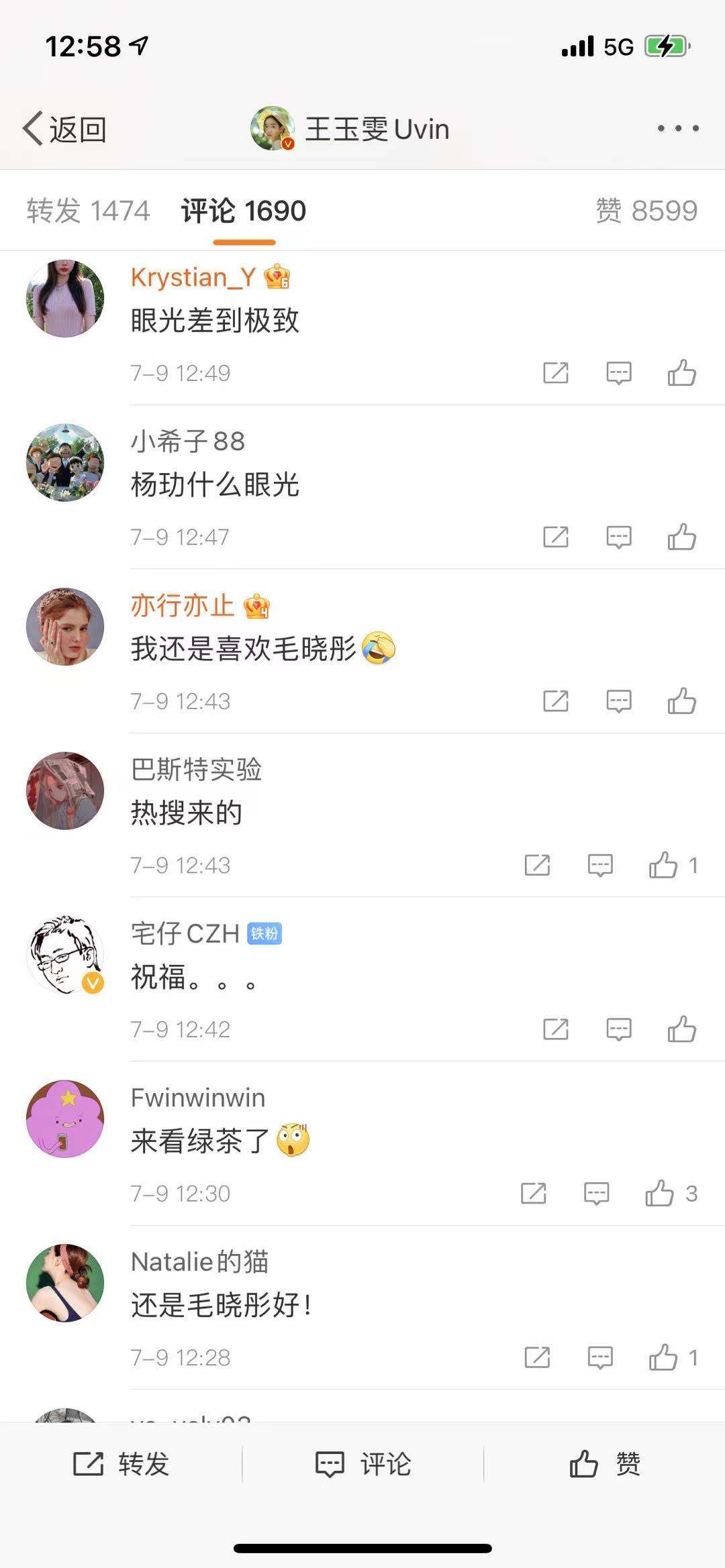Like Fwinwinwin's comment
Screen dimensions: 725x1568
point(659,1194)
